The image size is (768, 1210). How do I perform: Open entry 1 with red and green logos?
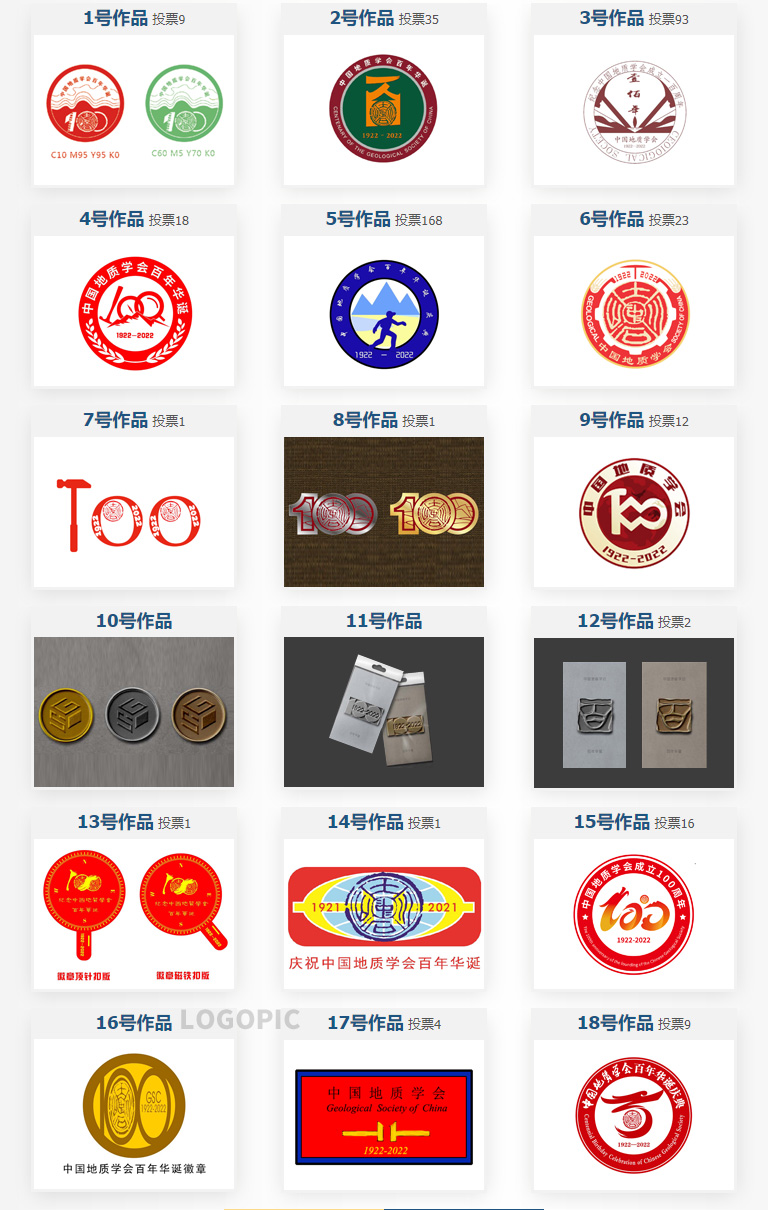pyautogui.click(x=134, y=110)
